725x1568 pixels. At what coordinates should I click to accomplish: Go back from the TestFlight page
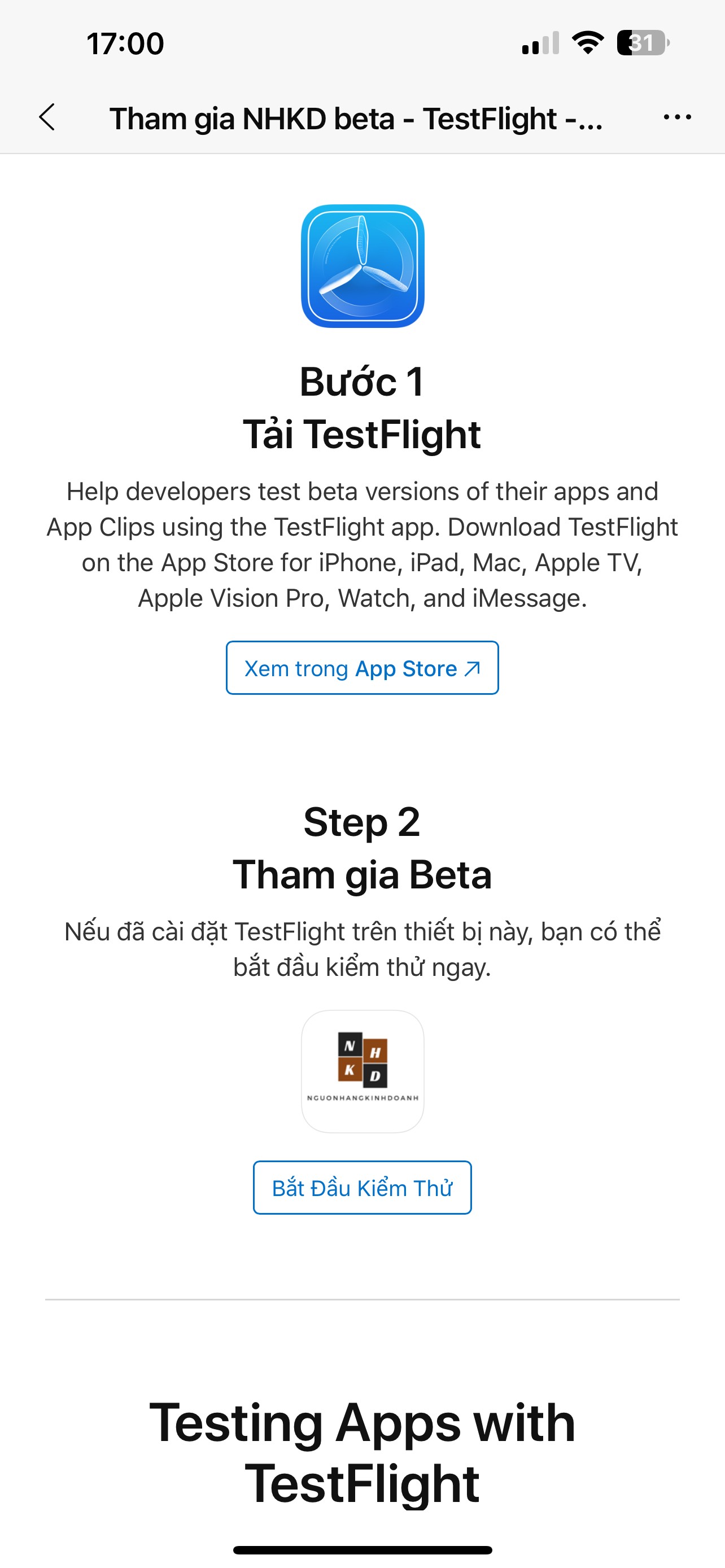[x=47, y=117]
